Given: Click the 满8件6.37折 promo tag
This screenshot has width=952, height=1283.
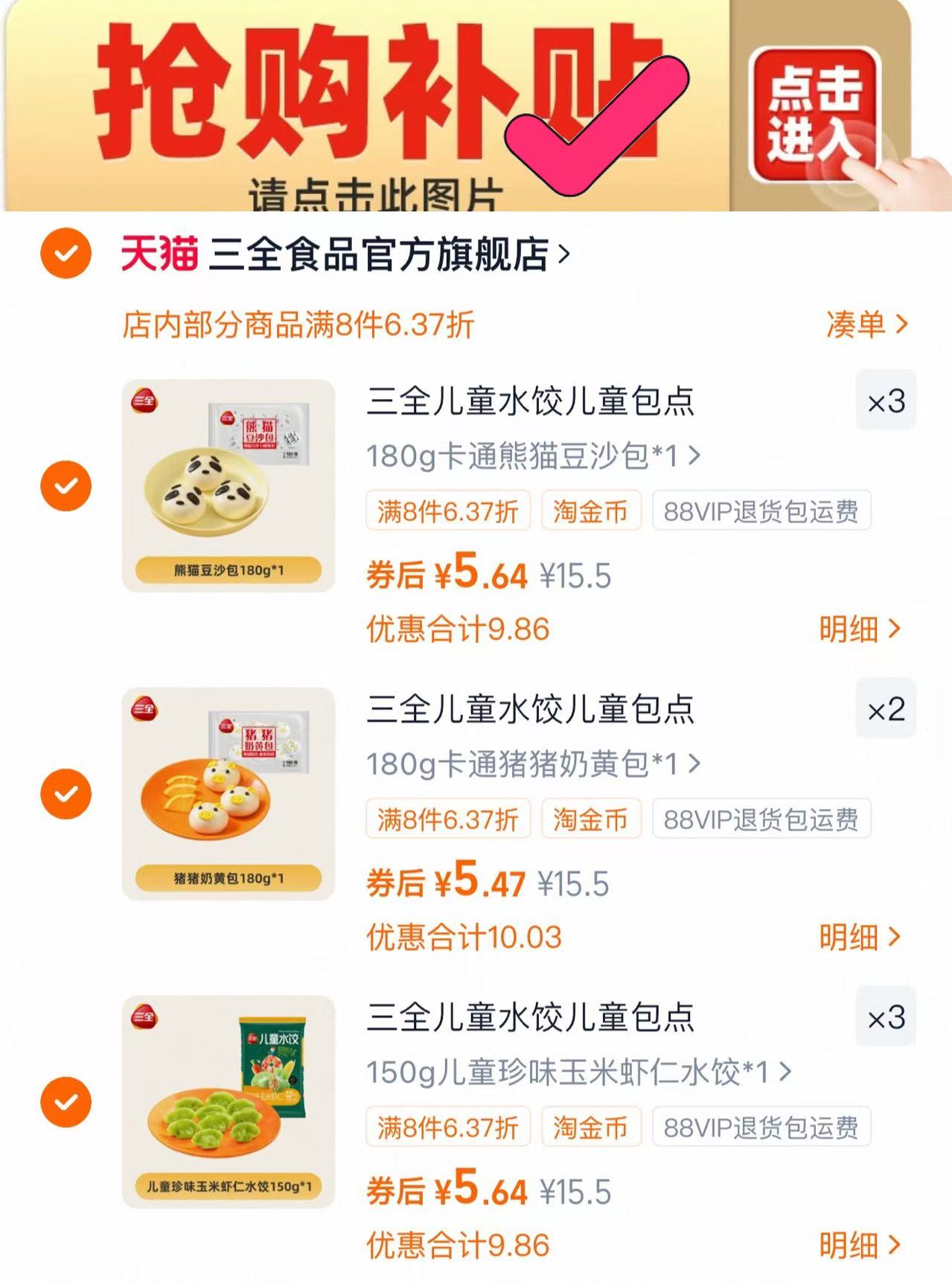Looking at the screenshot, I should pyautogui.click(x=447, y=511).
